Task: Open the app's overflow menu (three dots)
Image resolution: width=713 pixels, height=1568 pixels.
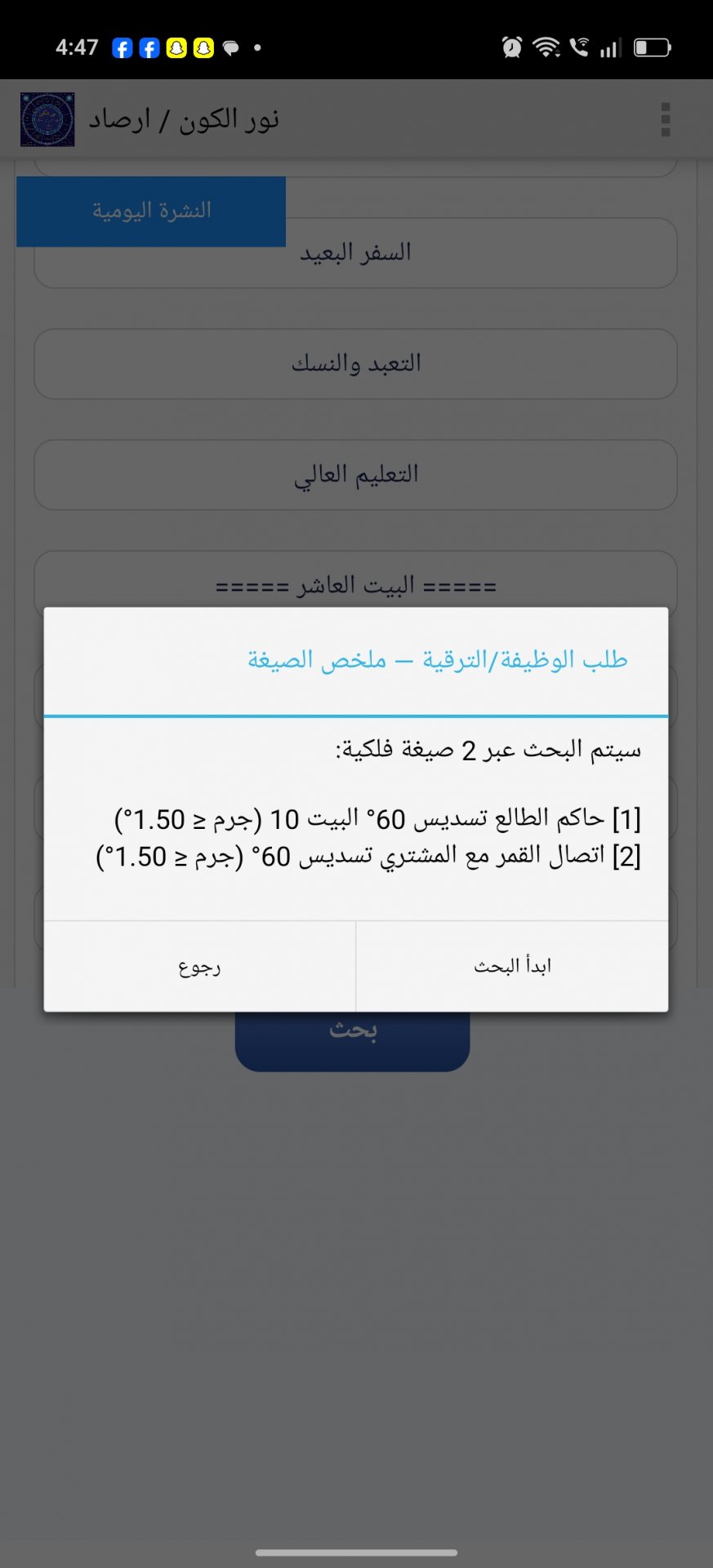Action: (666, 118)
